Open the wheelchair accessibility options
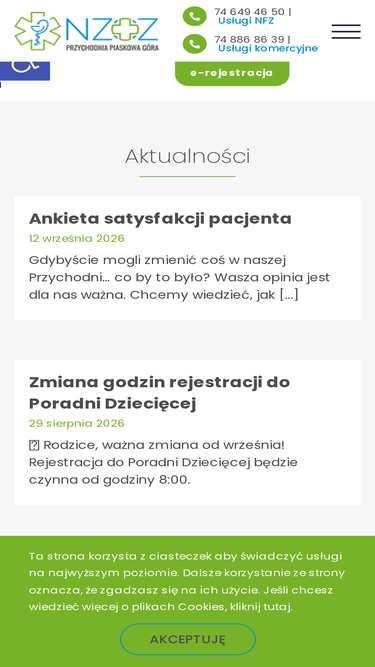 [25, 71]
